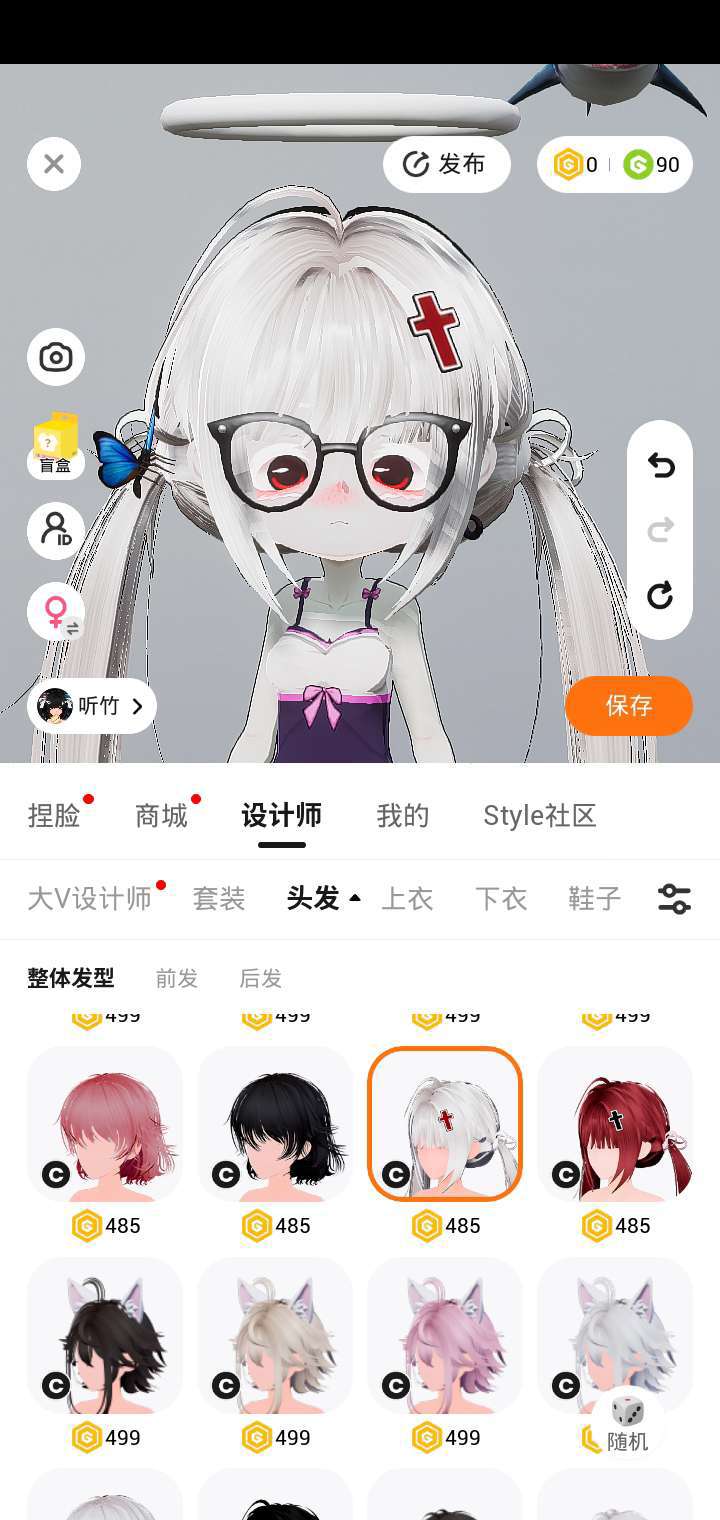Reset the avatar with refresh icon
The width and height of the screenshot is (720, 1520).
coord(660,596)
